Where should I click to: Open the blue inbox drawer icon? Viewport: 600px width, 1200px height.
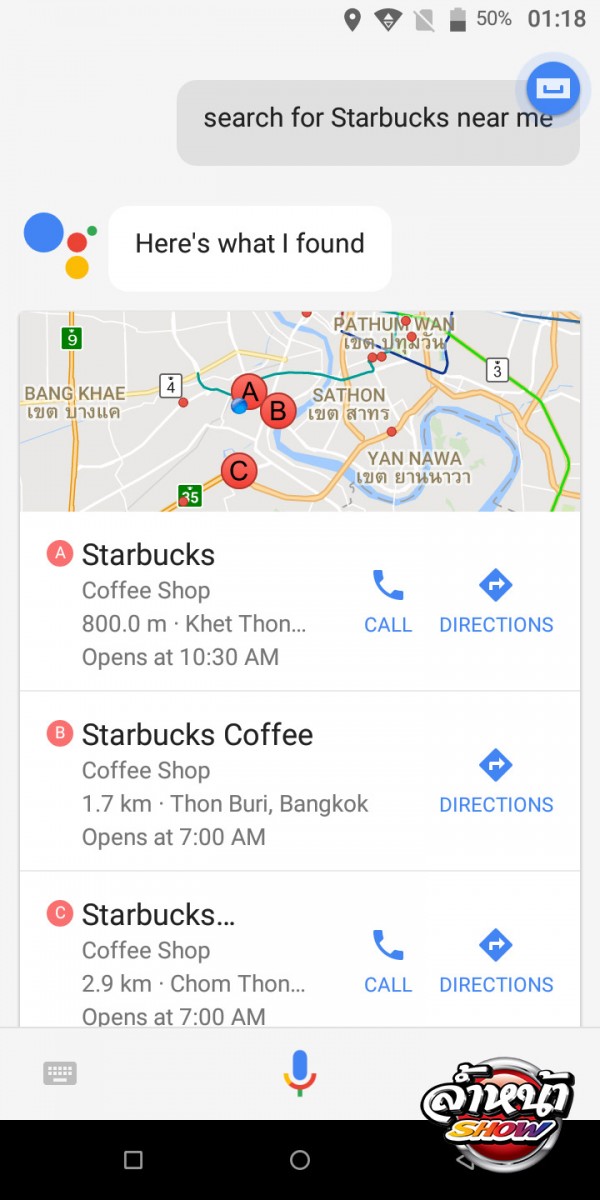tap(553, 90)
